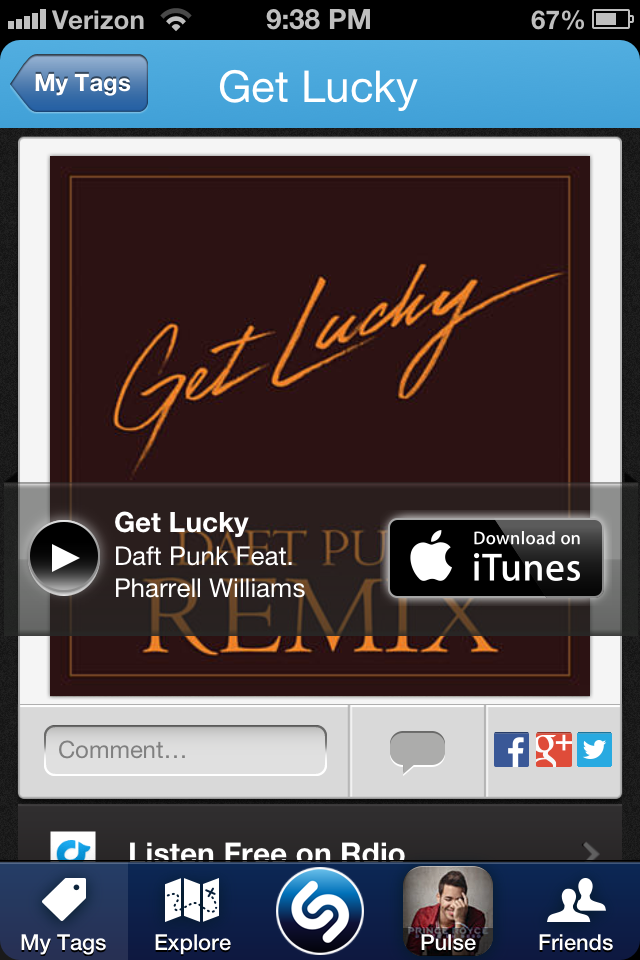Tap the Comment text field
The image size is (640, 960).
point(185,750)
